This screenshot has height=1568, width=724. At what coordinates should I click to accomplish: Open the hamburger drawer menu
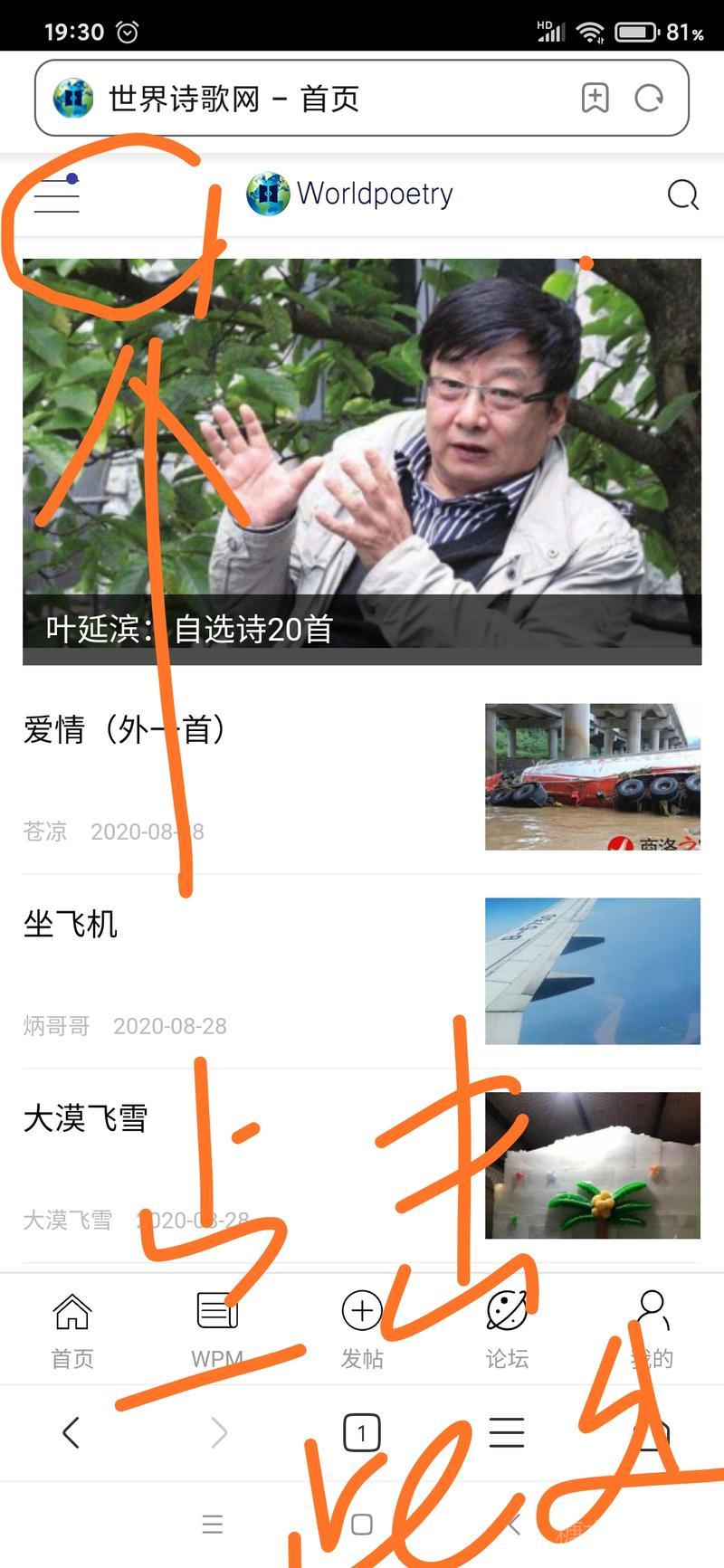(x=56, y=195)
